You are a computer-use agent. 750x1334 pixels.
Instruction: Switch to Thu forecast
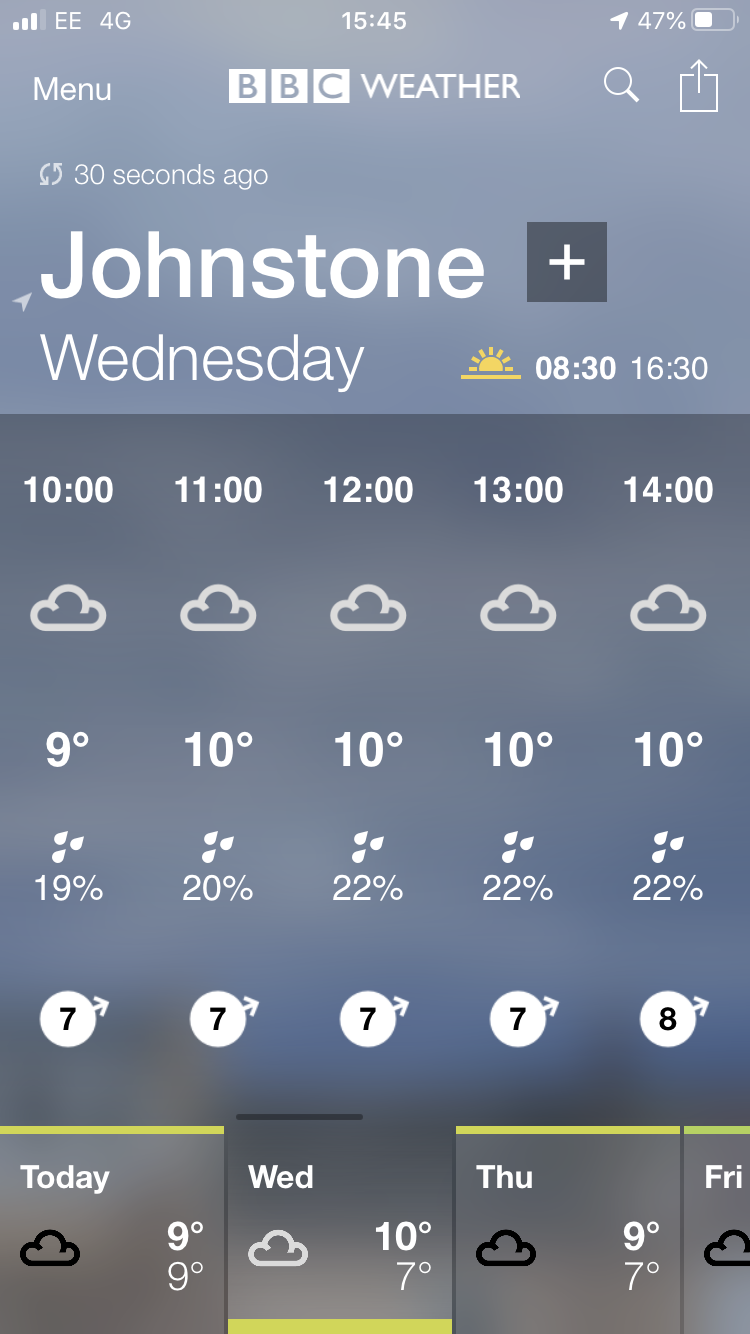(x=568, y=1230)
